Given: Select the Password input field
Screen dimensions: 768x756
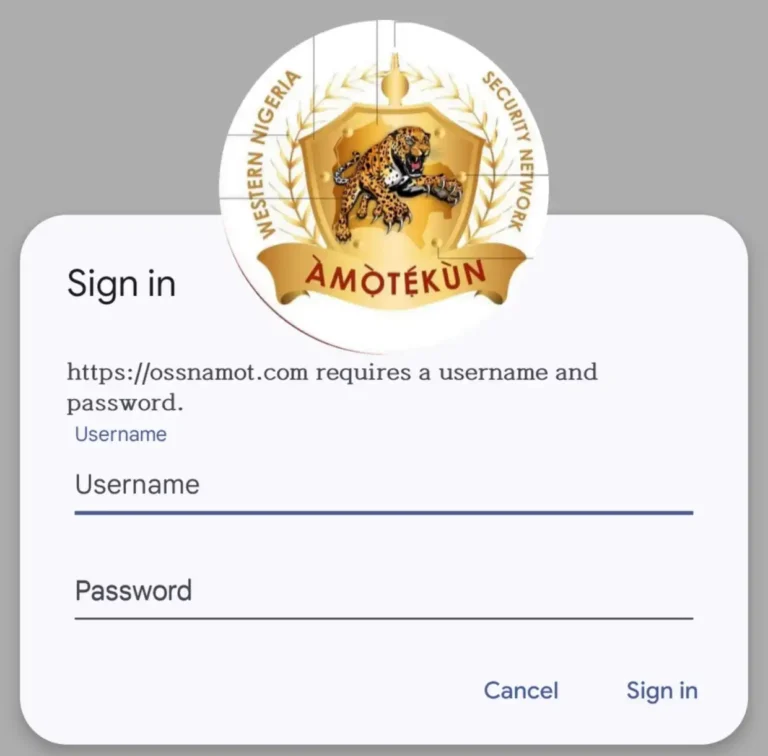Looking at the screenshot, I should pos(383,591).
